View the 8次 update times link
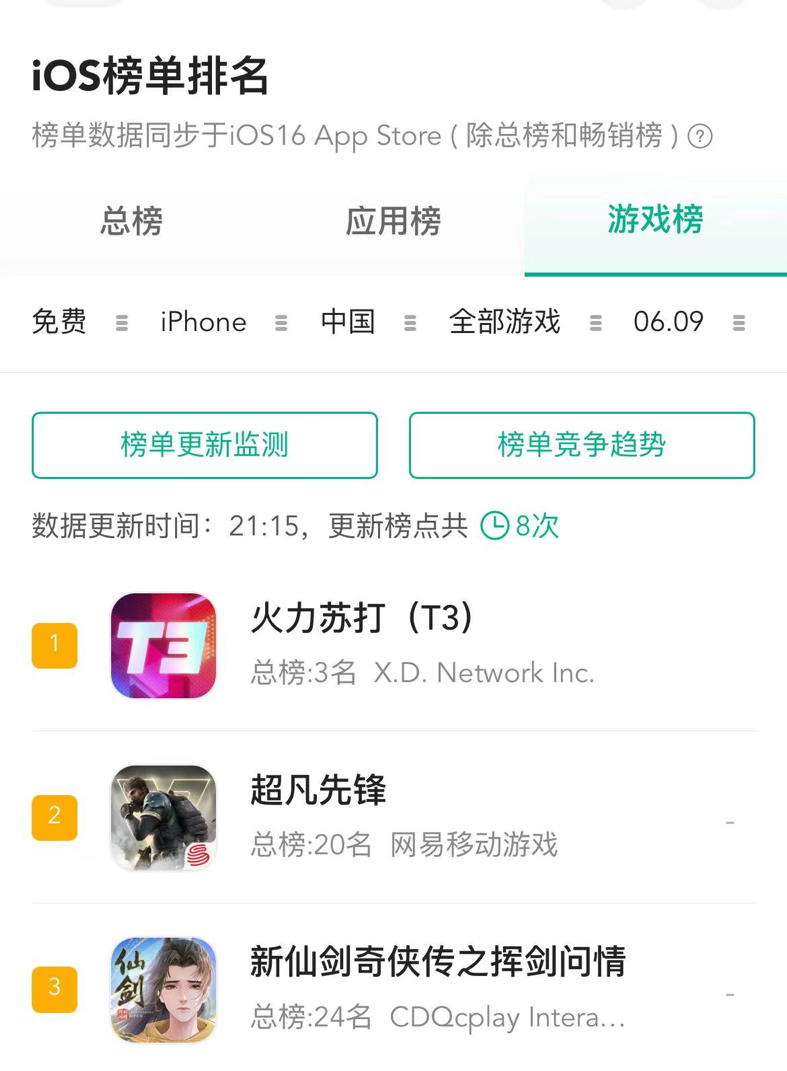Viewport: 787px width, 1071px height. pyautogui.click(x=520, y=525)
